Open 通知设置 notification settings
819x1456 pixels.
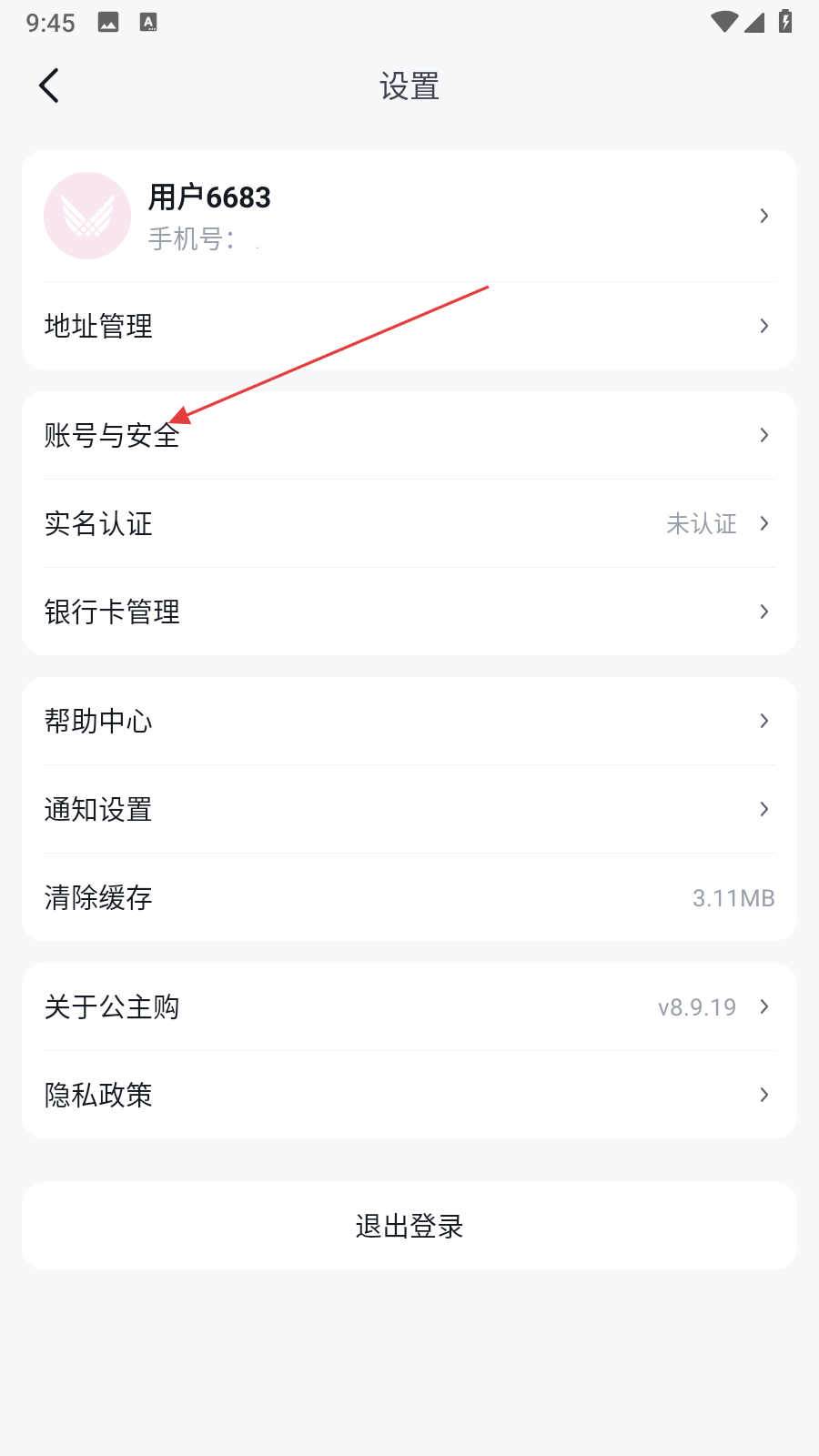click(x=409, y=809)
